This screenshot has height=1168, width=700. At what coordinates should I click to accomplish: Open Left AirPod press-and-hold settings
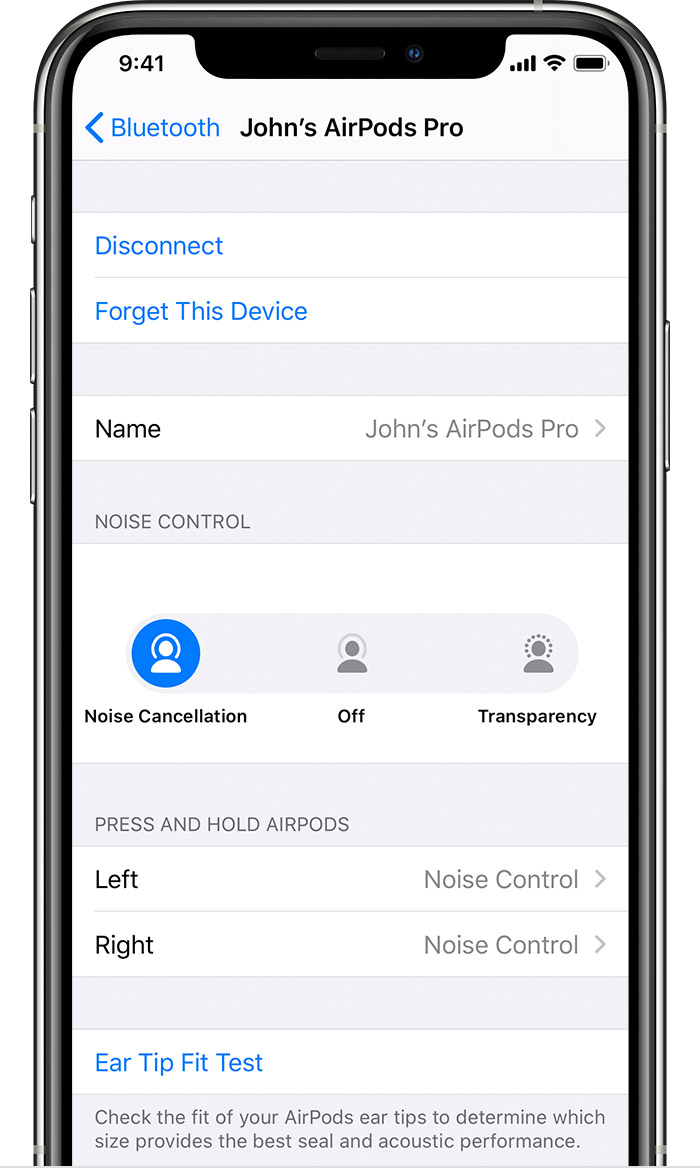click(350, 880)
